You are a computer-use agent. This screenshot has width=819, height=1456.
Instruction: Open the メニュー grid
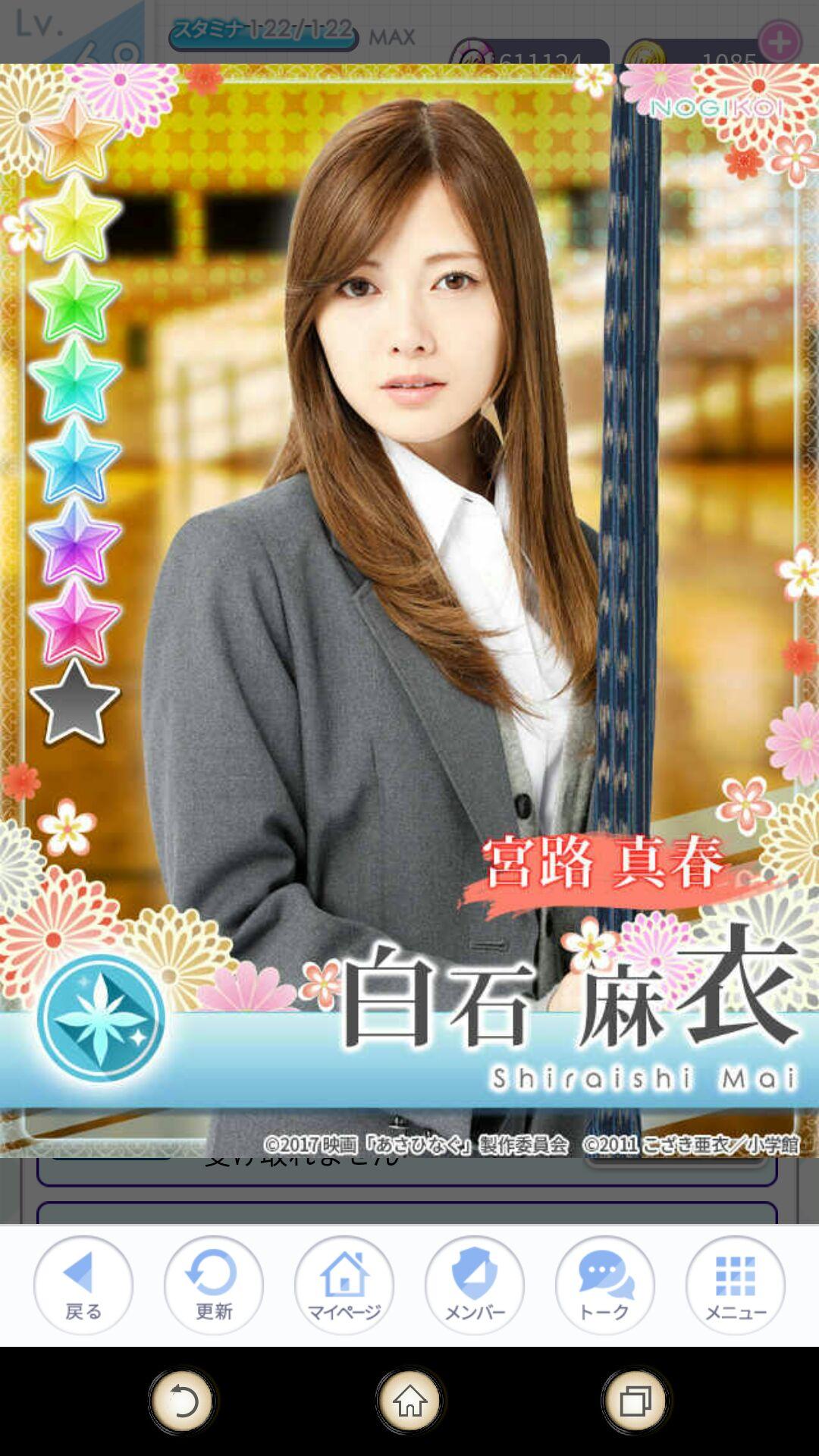[x=736, y=1285]
